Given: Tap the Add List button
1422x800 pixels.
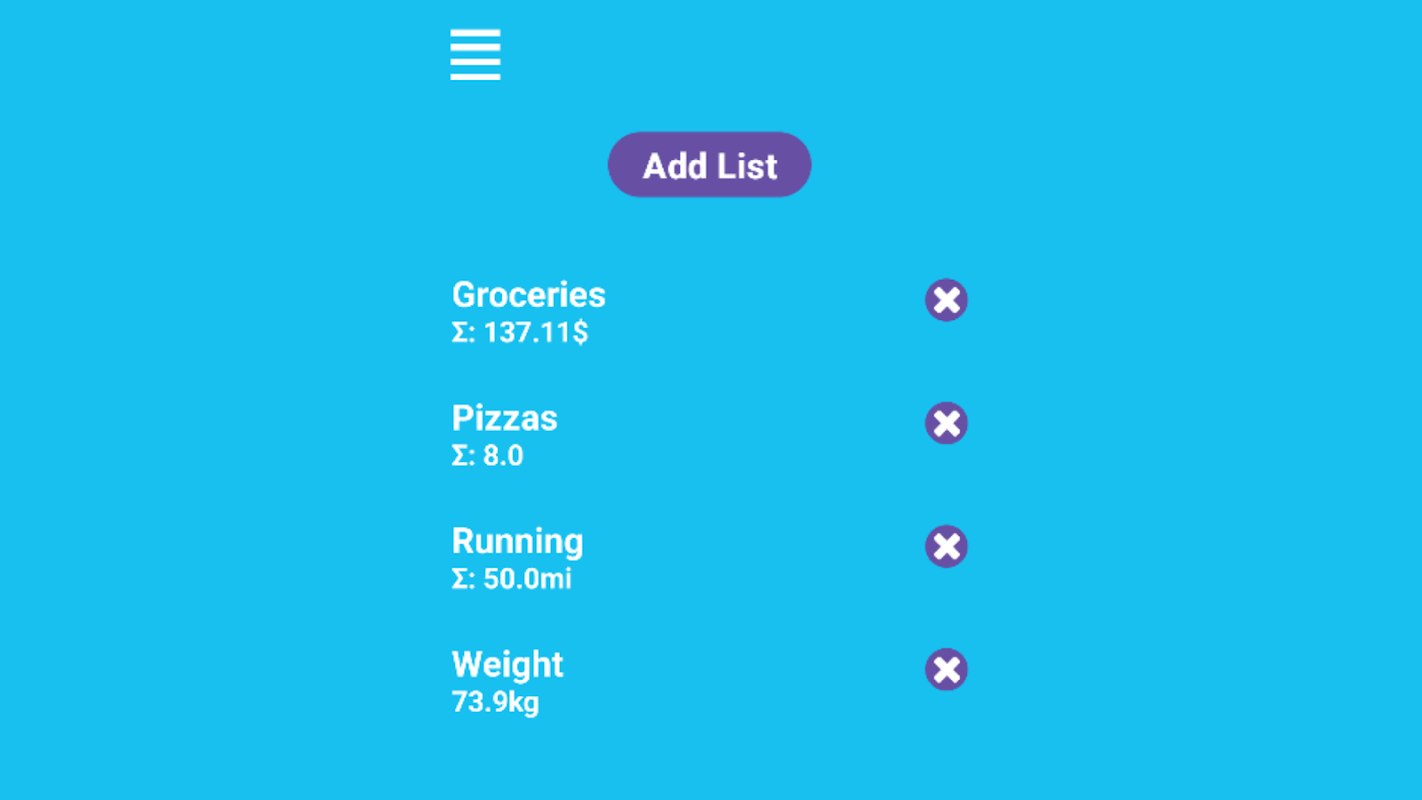Looking at the screenshot, I should point(709,165).
